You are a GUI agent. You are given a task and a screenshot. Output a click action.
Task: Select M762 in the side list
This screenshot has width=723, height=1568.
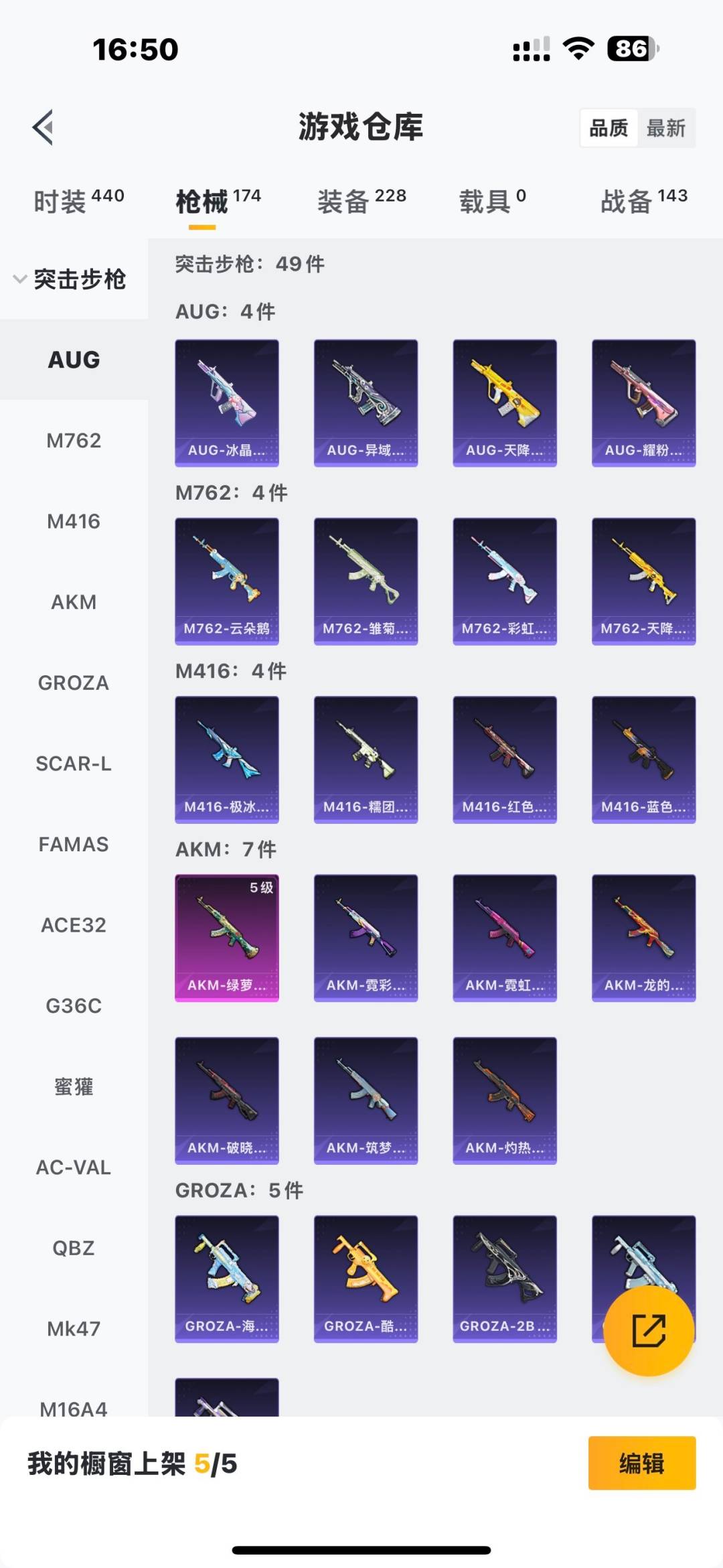coord(74,441)
